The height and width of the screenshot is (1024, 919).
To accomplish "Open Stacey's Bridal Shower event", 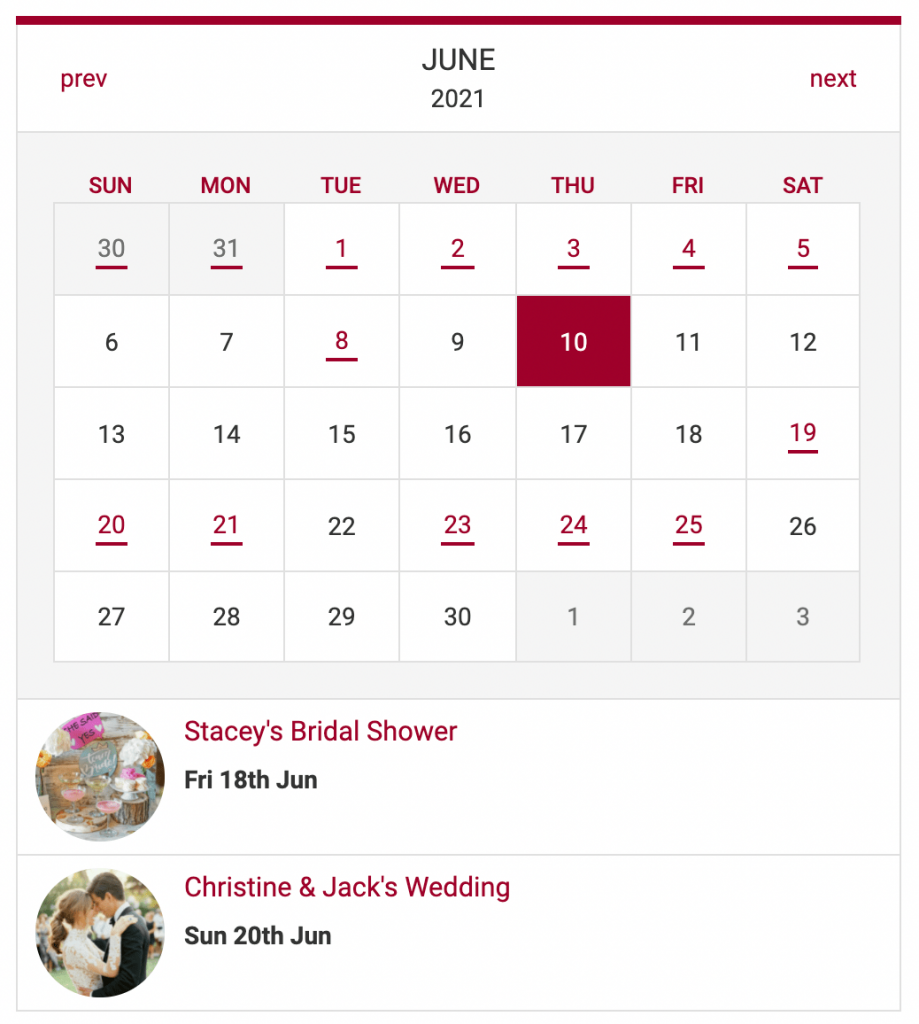I will coord(320,731).
